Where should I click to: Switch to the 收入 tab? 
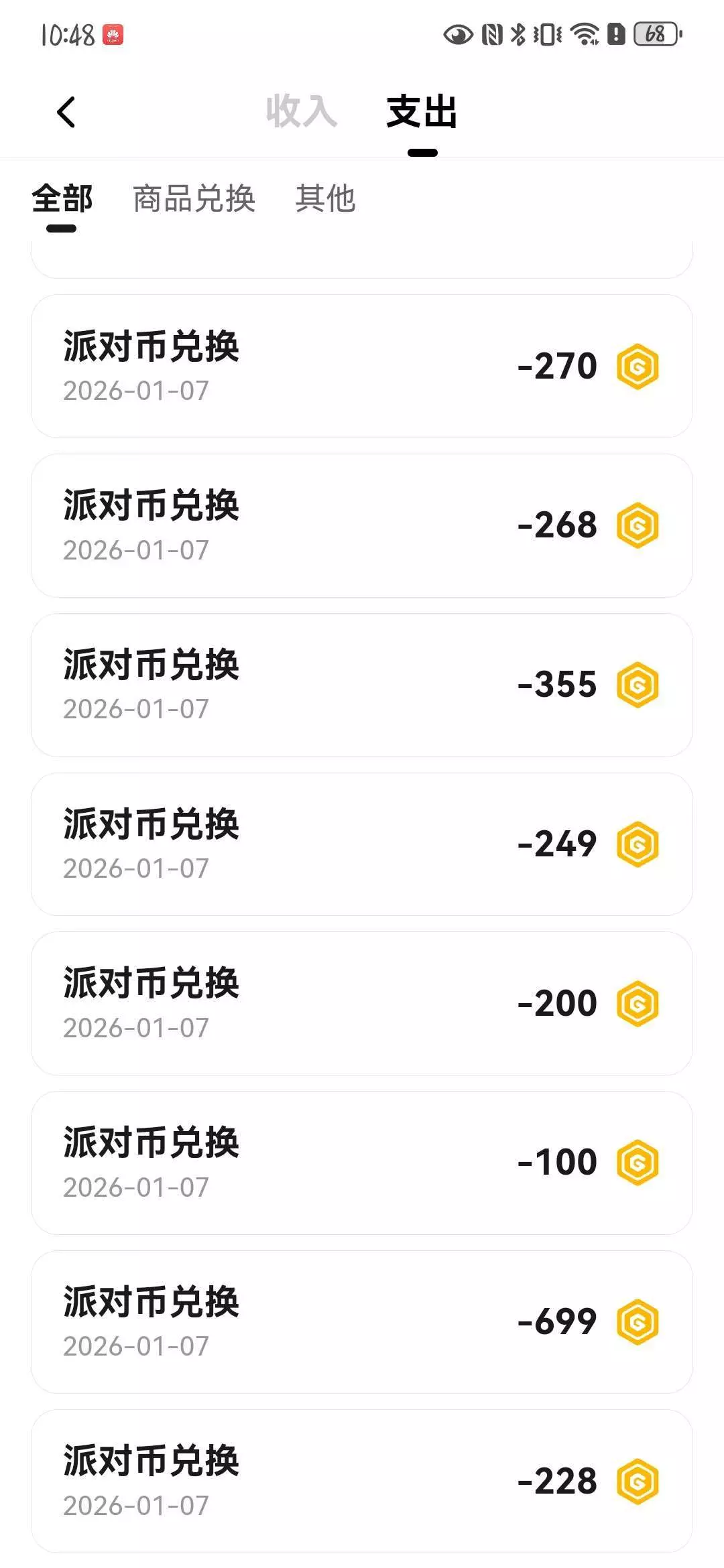pos(301,111)
